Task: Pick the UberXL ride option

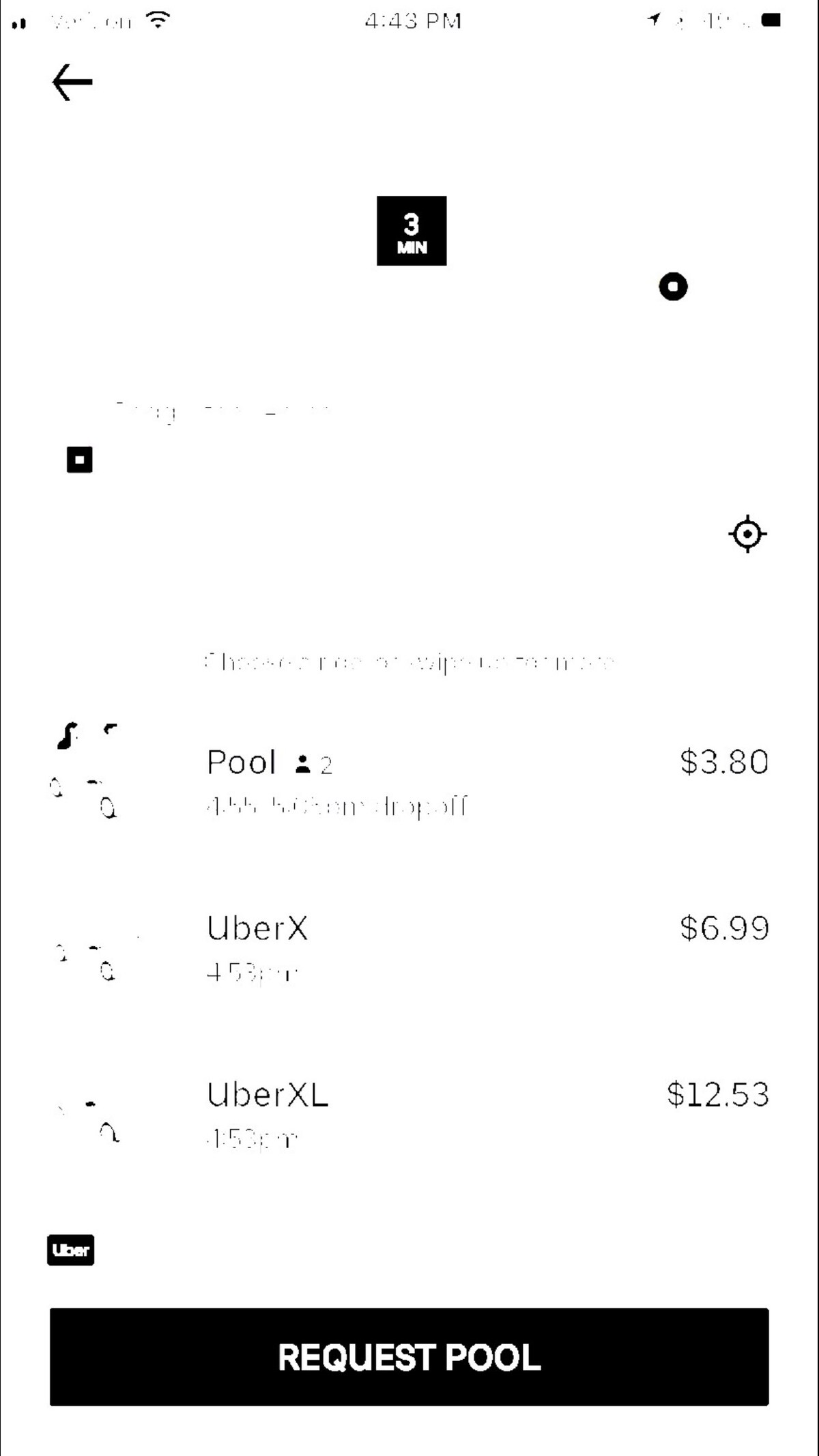Action: (409, 1114)
